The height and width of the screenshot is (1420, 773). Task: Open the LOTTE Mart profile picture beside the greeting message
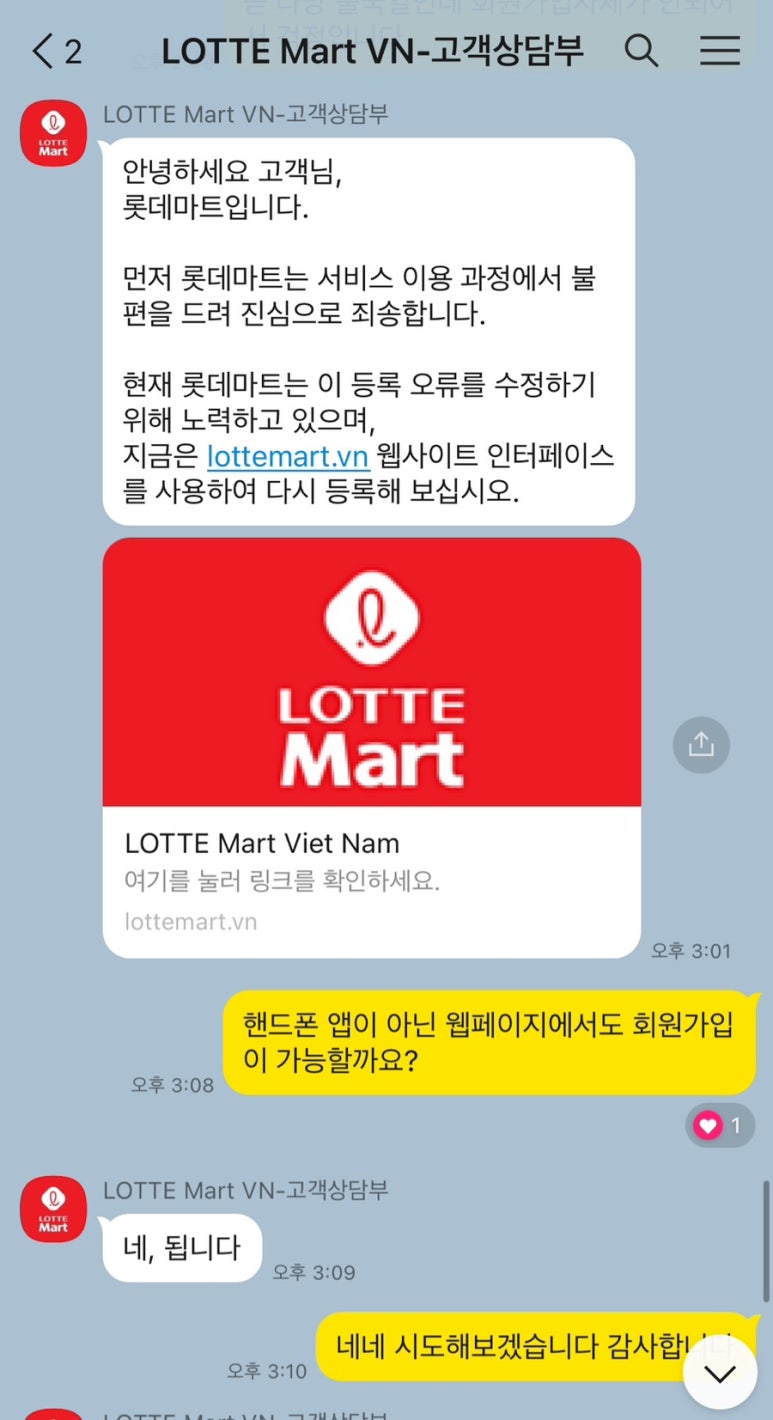(54, 133)
